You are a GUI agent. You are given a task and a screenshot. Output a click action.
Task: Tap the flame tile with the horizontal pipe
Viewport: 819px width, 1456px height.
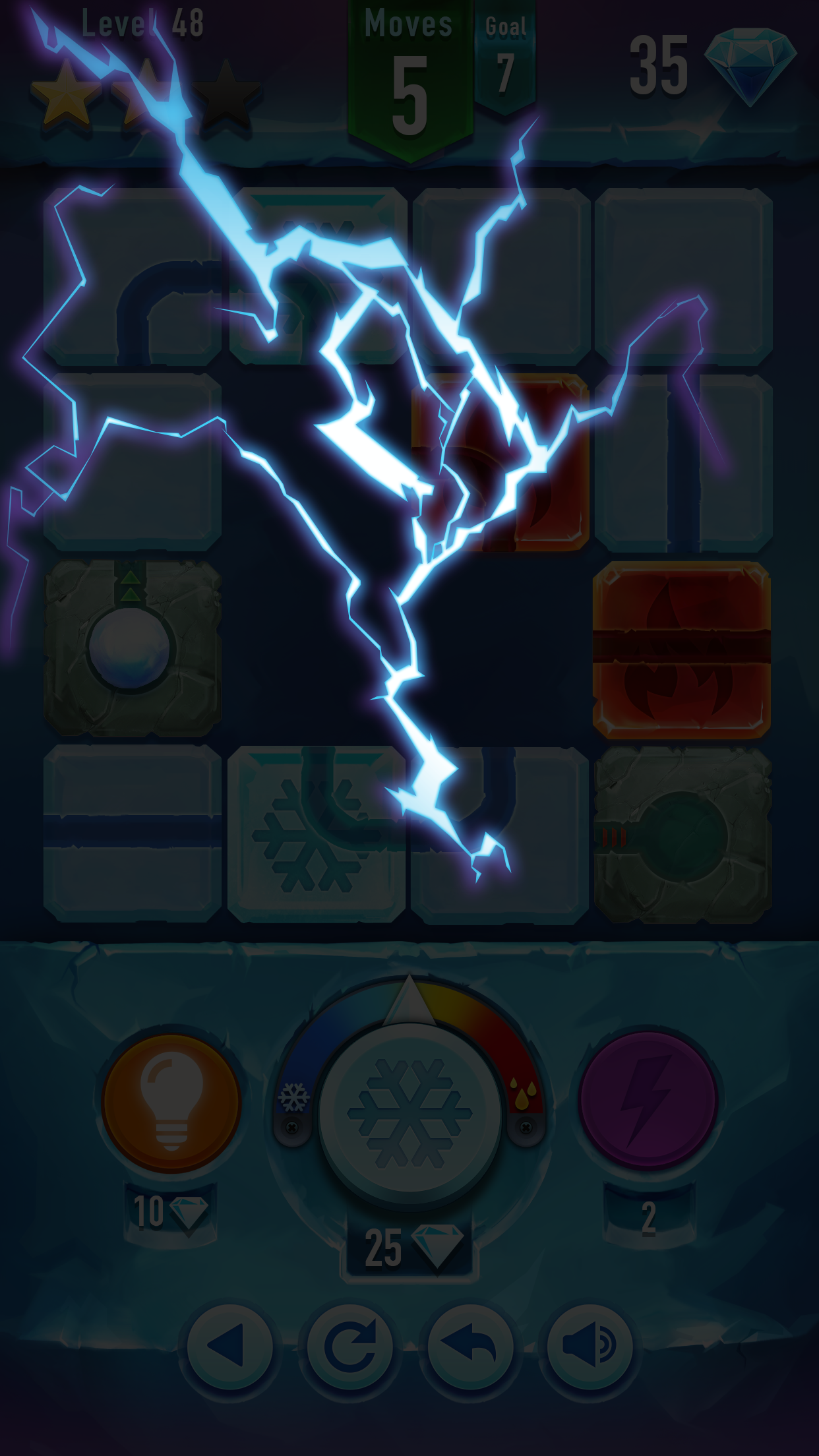point(682,650)
